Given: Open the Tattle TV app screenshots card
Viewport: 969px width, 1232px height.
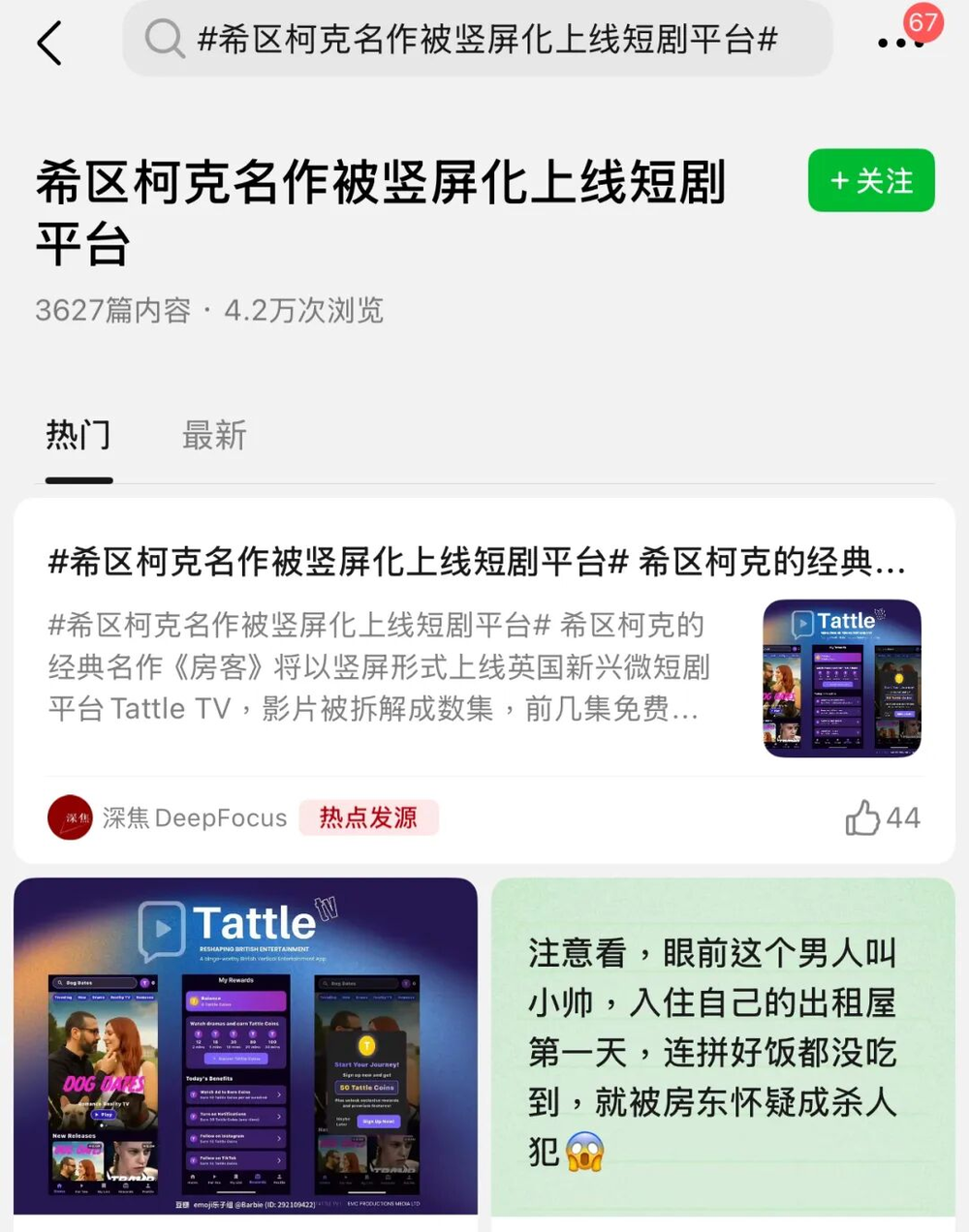Looking at the screenshot, I should [x=245, y=1046].
